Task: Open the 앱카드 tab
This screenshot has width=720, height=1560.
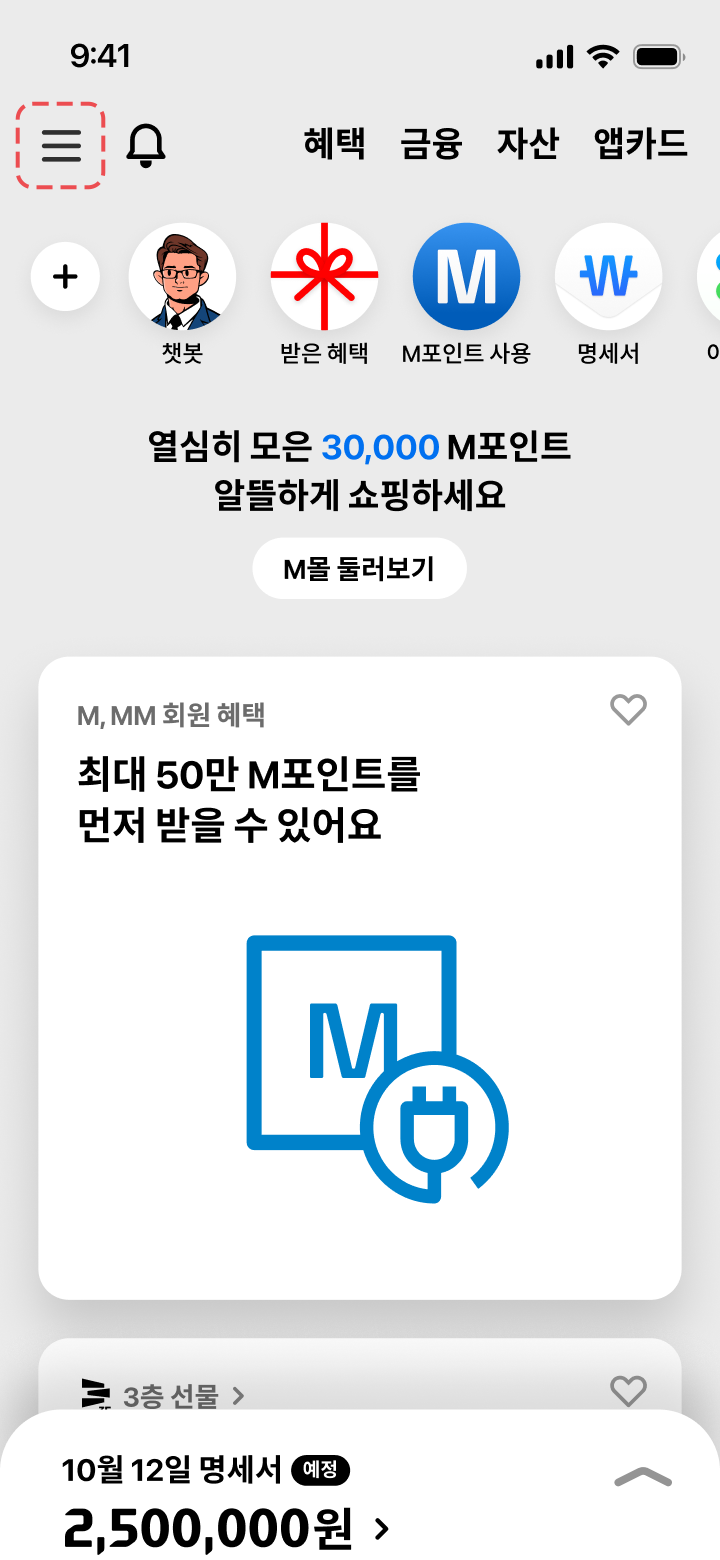Action: click(640, 144)
